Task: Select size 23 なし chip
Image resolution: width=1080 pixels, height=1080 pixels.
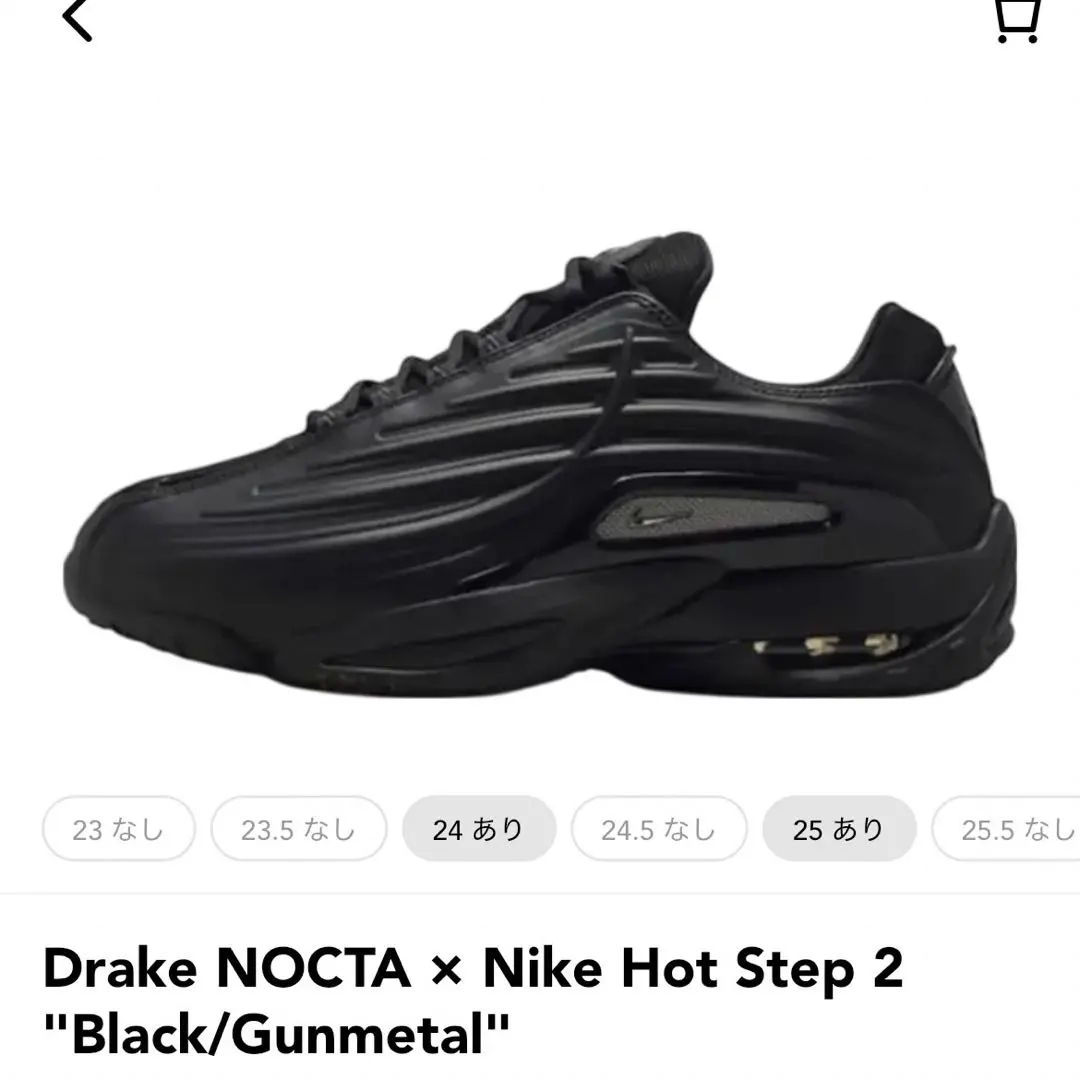Action: tap(118, 830)
